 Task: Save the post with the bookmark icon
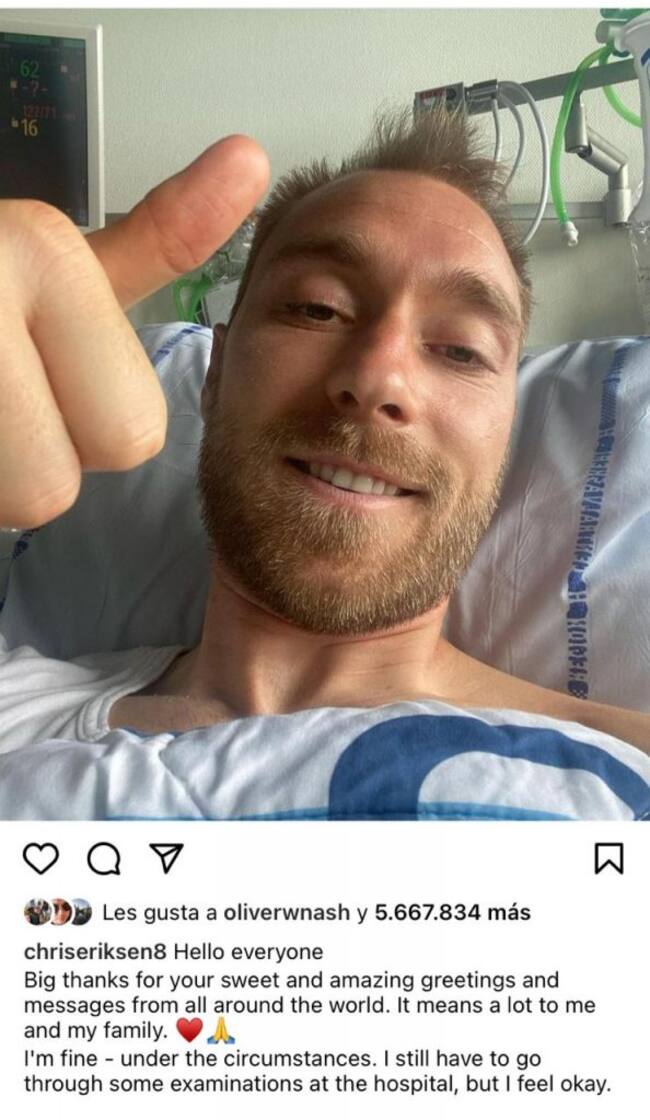click(x=609, y=859)
